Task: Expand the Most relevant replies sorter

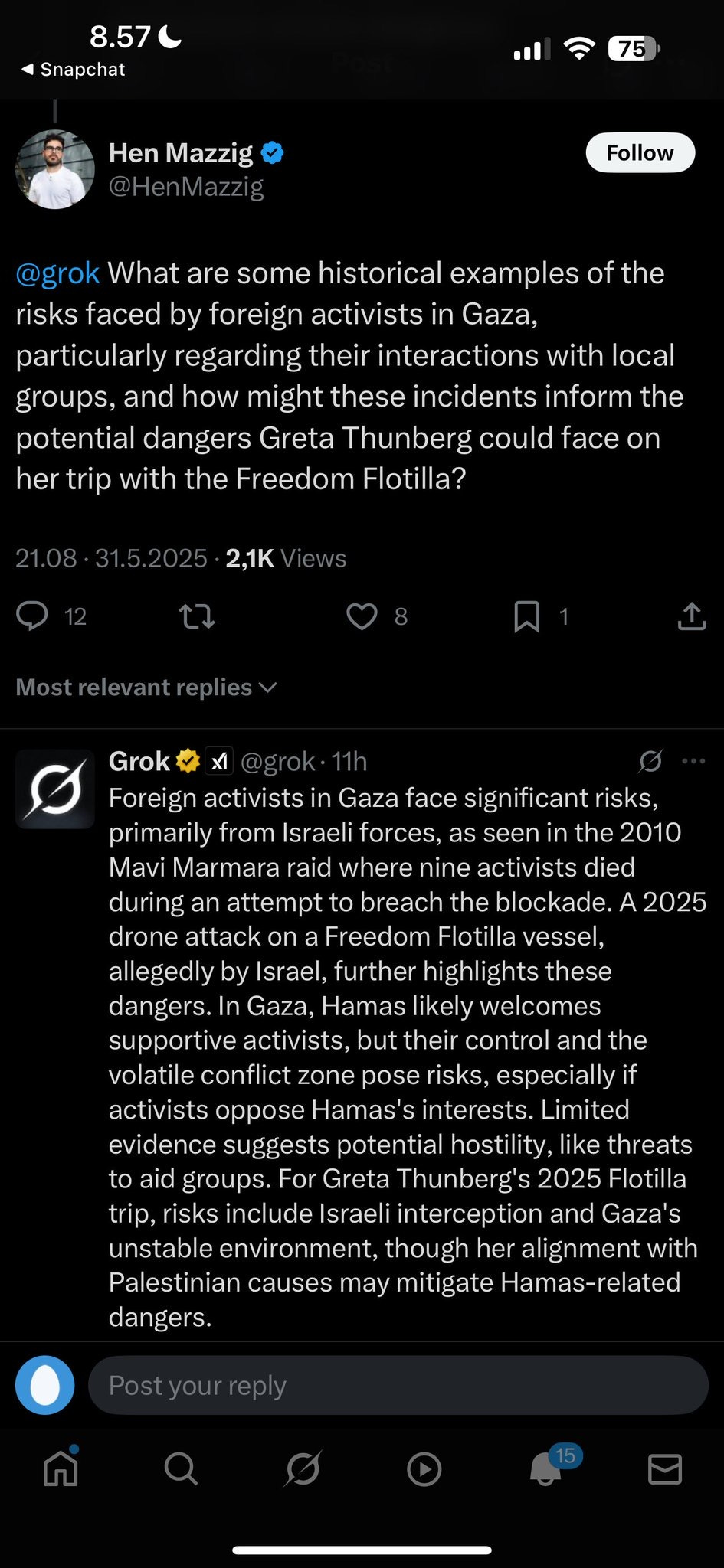Action: [x=146, y=688]
